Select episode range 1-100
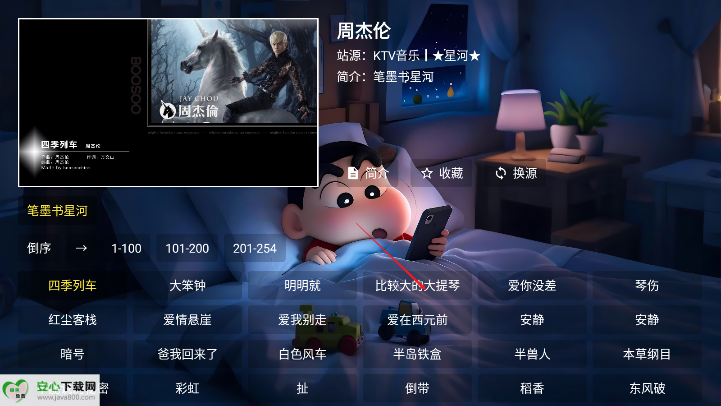Viewport: 721px width, 406px height. coord(126,248)
